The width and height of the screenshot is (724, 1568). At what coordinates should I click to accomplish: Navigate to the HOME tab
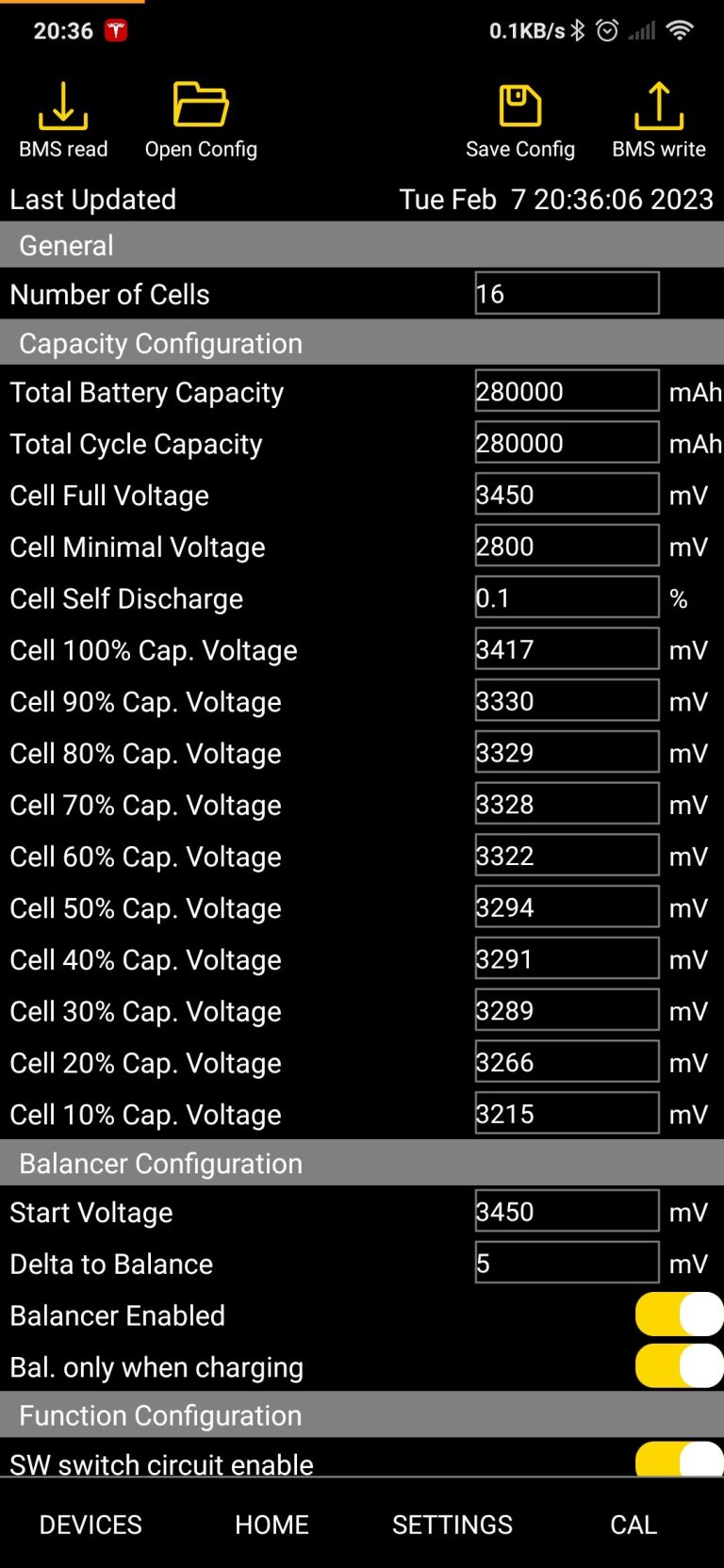pos(271,1524)
